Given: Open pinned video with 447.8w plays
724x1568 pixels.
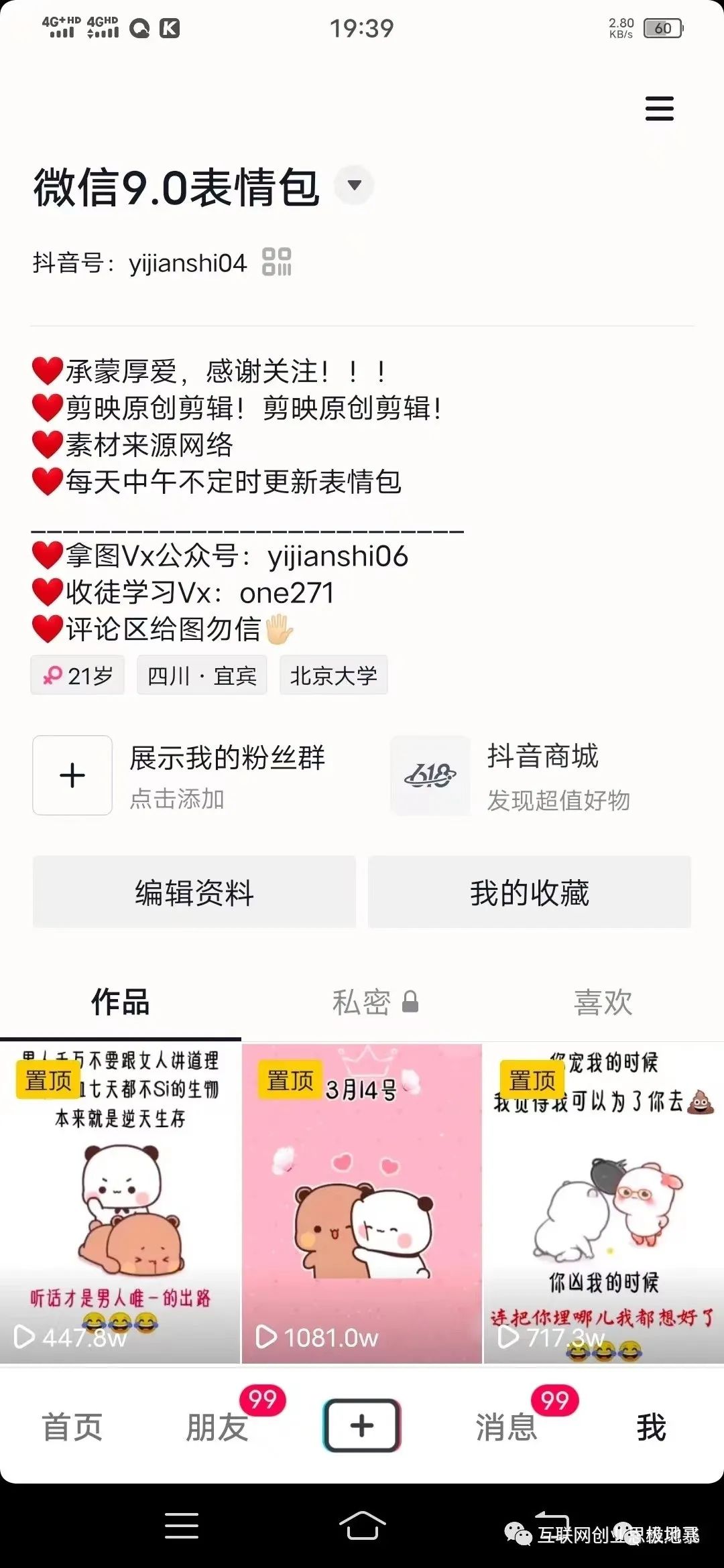Looking at the screenshot, I should point(120,1203).
